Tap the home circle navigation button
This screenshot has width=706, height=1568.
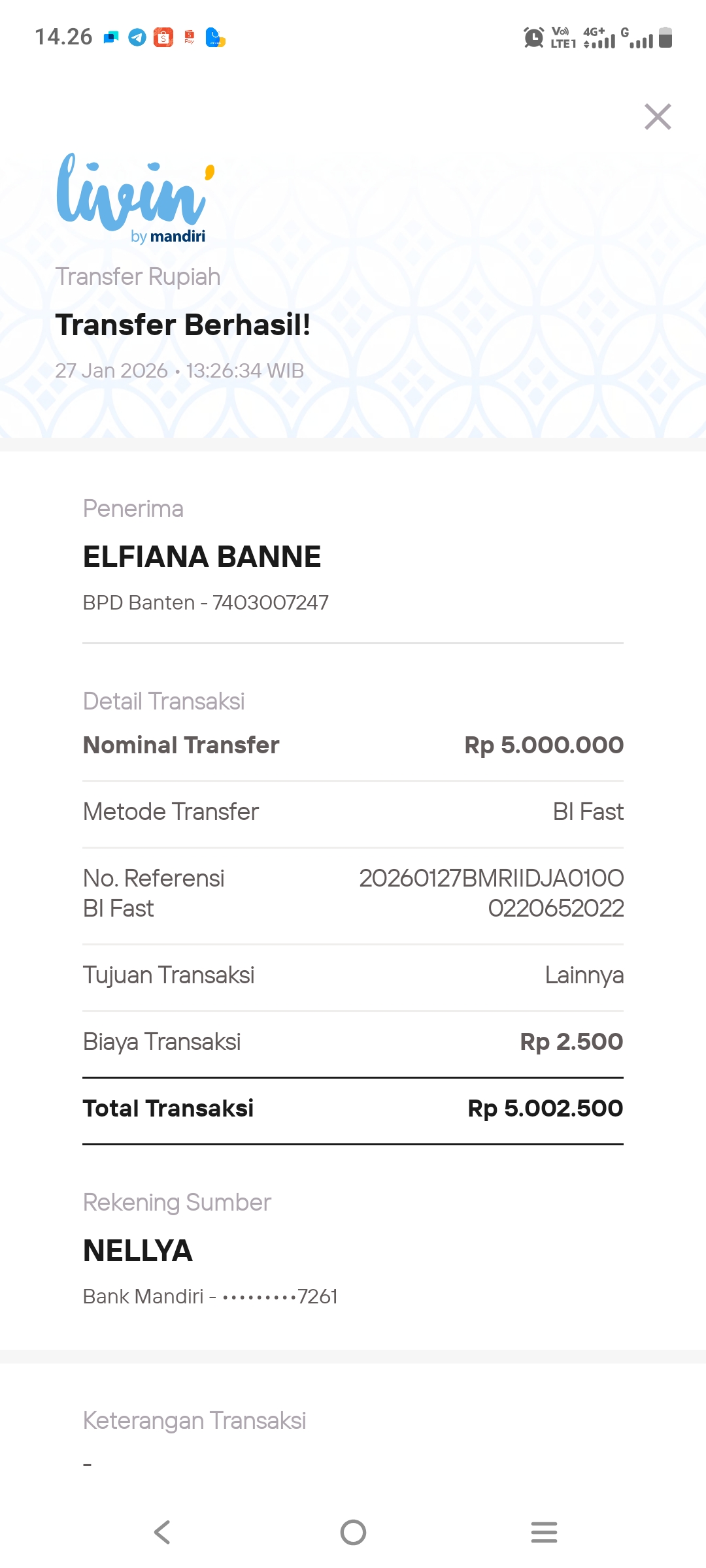(353, 1532)
